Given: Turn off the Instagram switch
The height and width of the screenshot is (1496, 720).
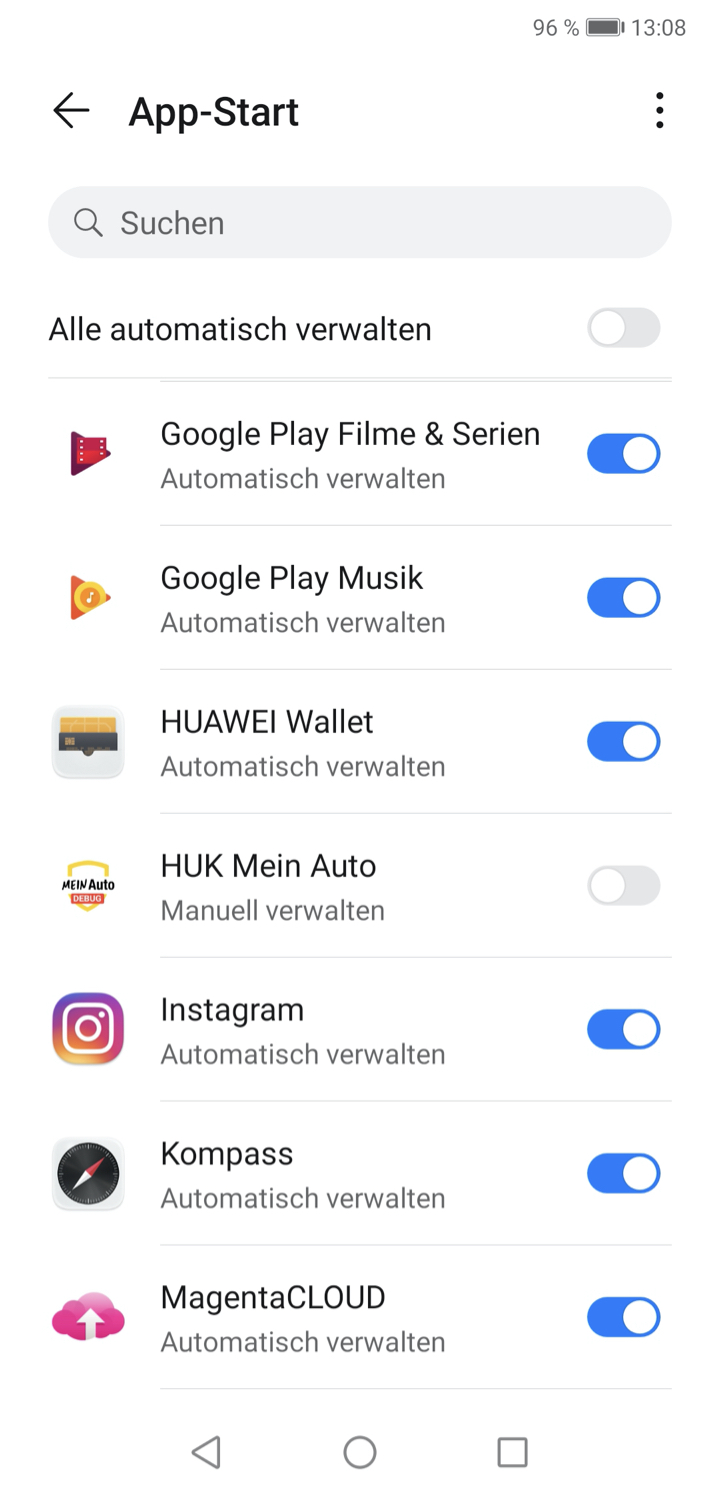Looking at the screenshot, I should 624,1030.
